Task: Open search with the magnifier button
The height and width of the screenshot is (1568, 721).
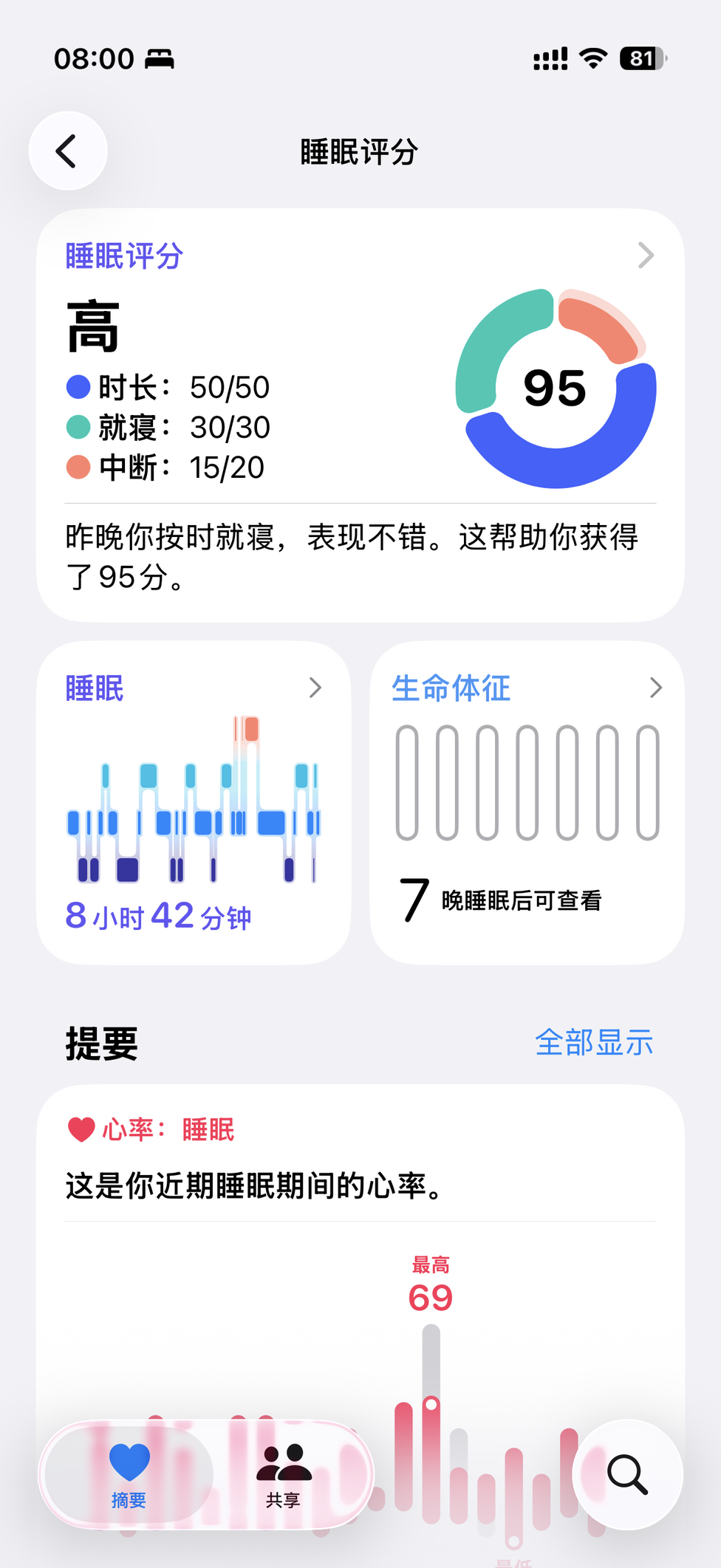Action: (627, 1474)
